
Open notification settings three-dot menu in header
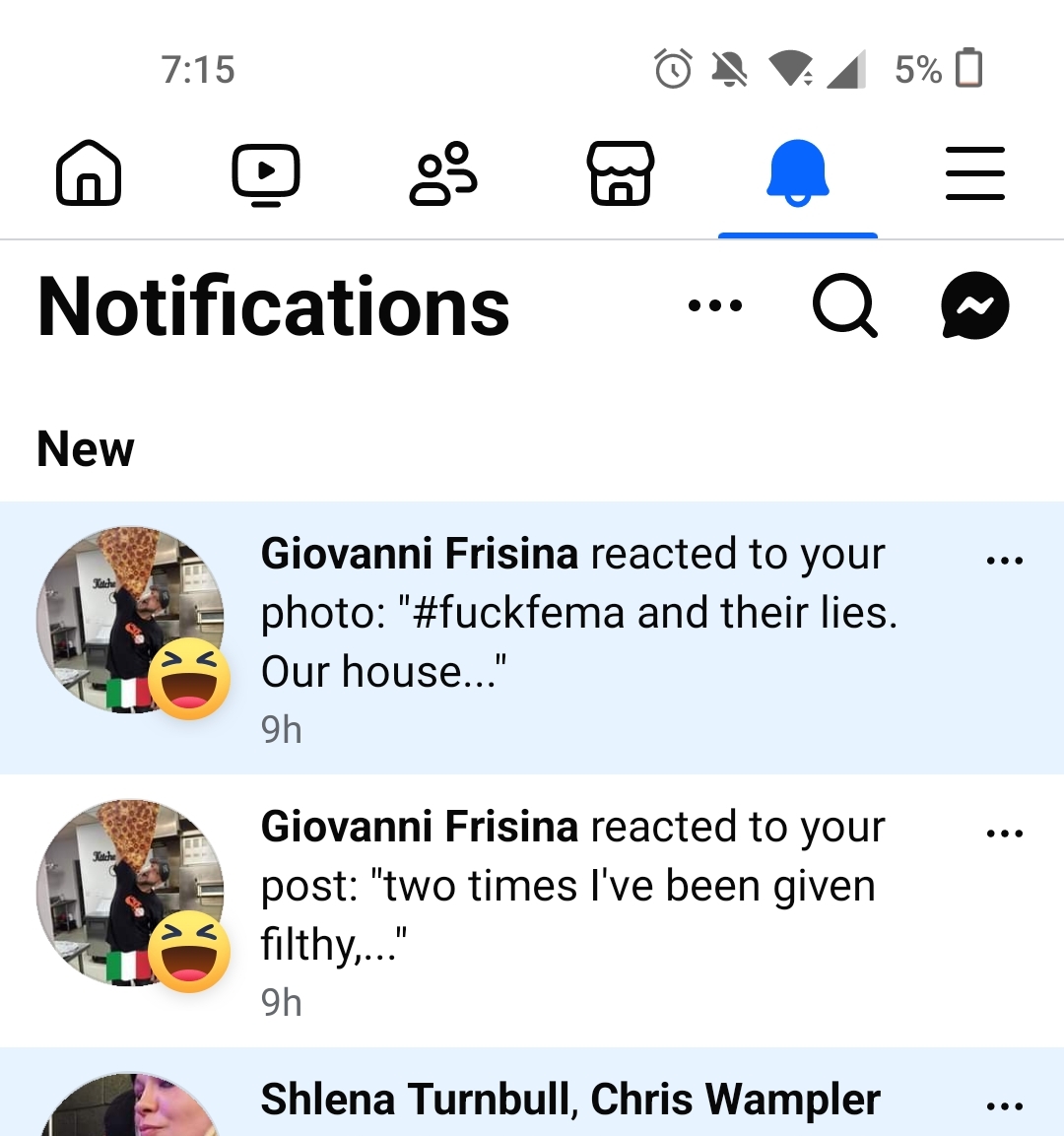point(715,305)
